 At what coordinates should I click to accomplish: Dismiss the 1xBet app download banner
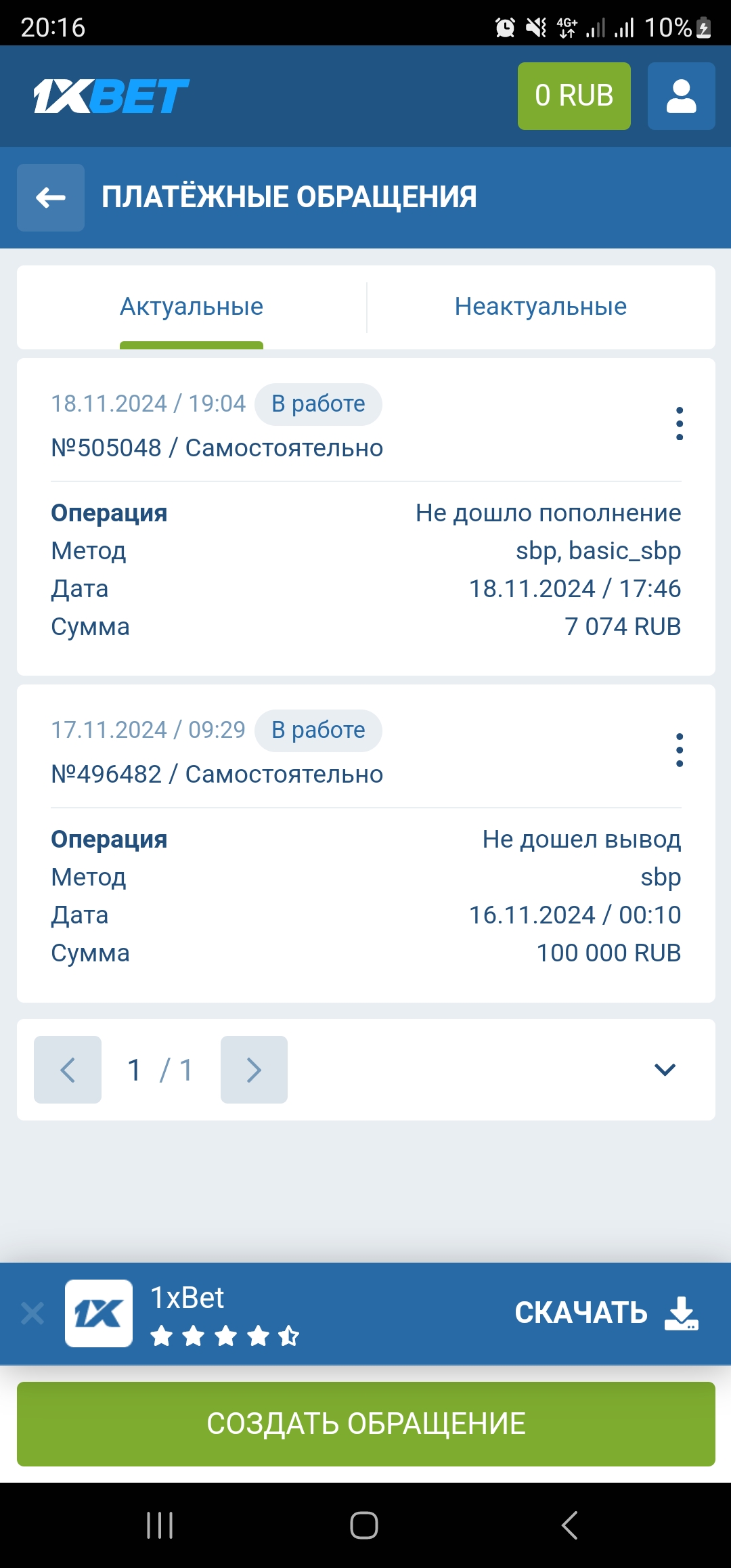(x=32, y=1313)
